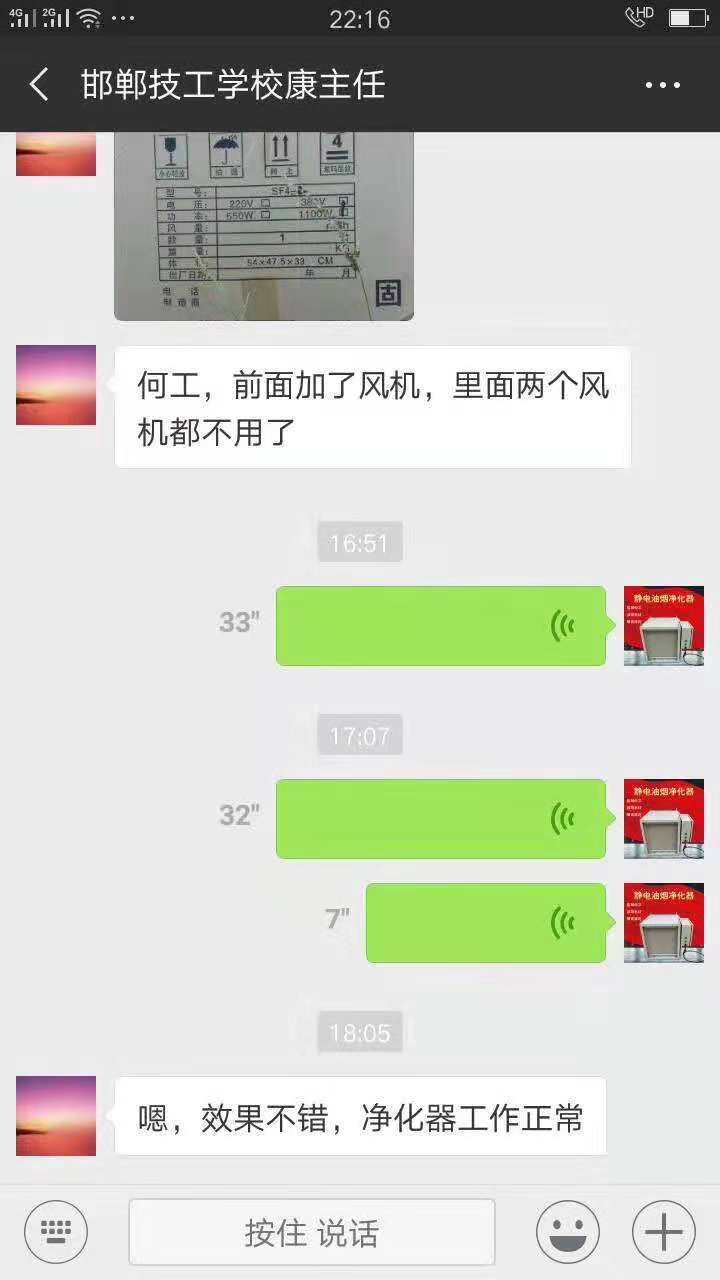Play the 32-second voice message
This screenshot has width=720, height=1280.
pyautogui.click(x=440, y=820)
